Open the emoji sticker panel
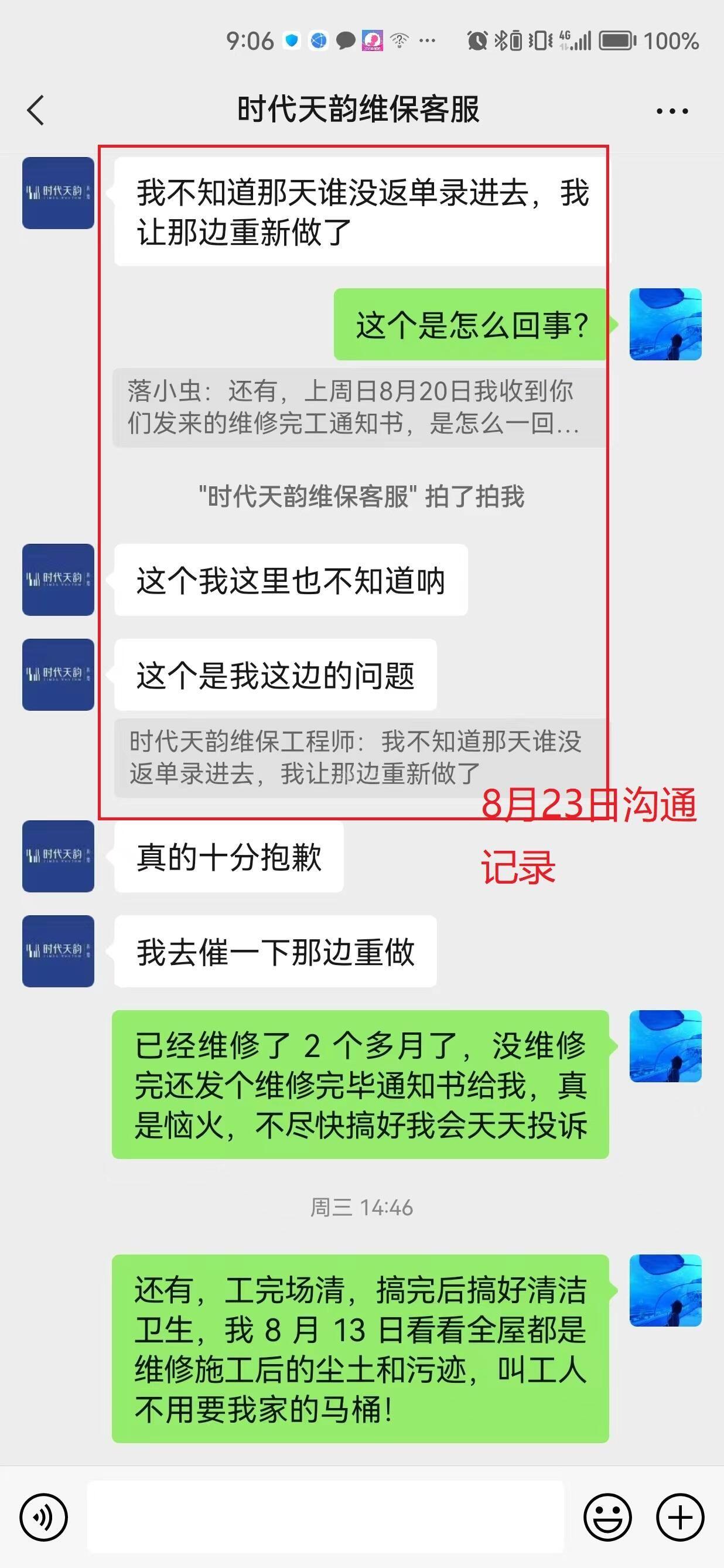Image resolution: width=724 pixels, height=1568 pixels. (607, 1517)
